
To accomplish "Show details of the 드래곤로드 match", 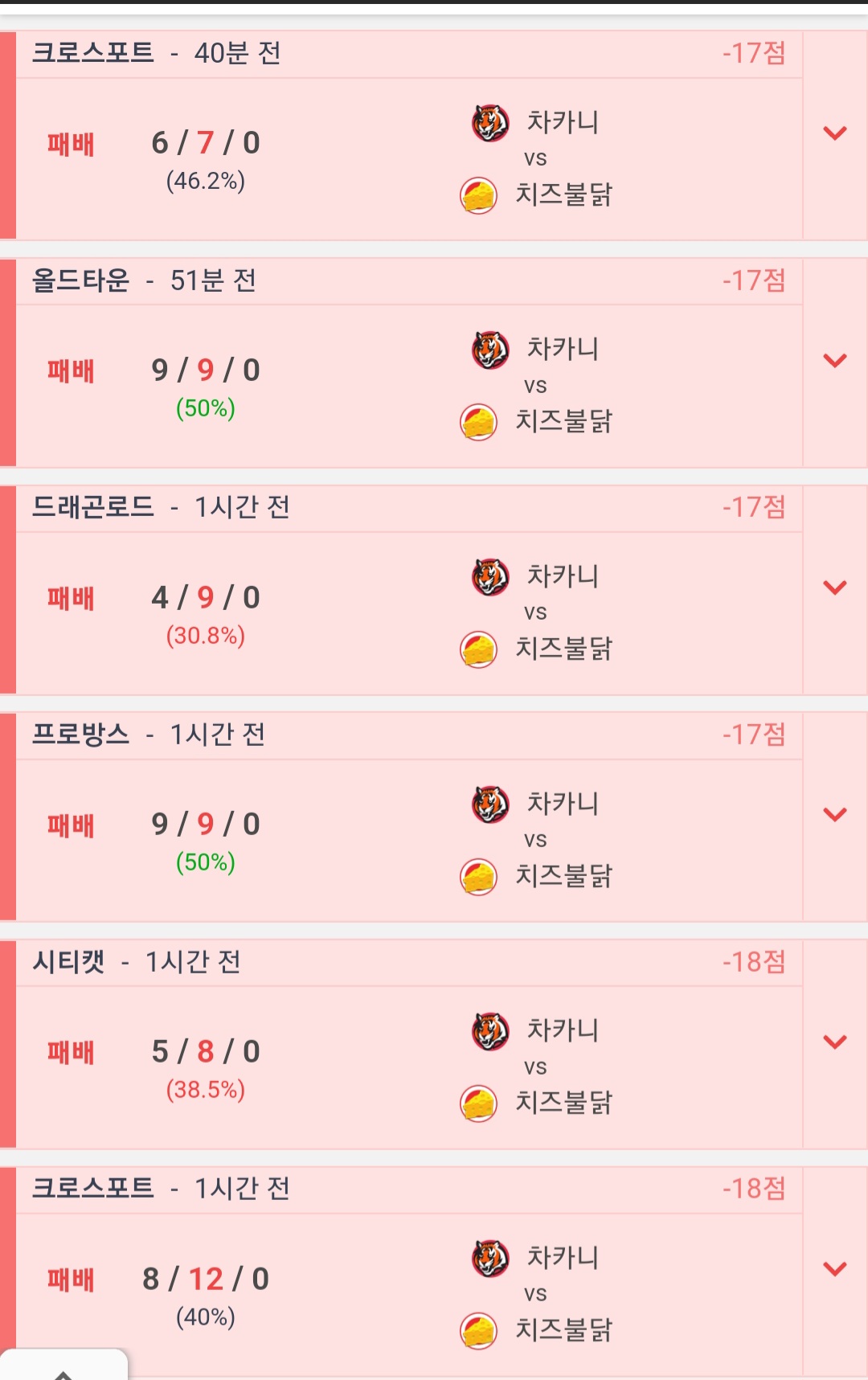I will [x=835, y=588].
